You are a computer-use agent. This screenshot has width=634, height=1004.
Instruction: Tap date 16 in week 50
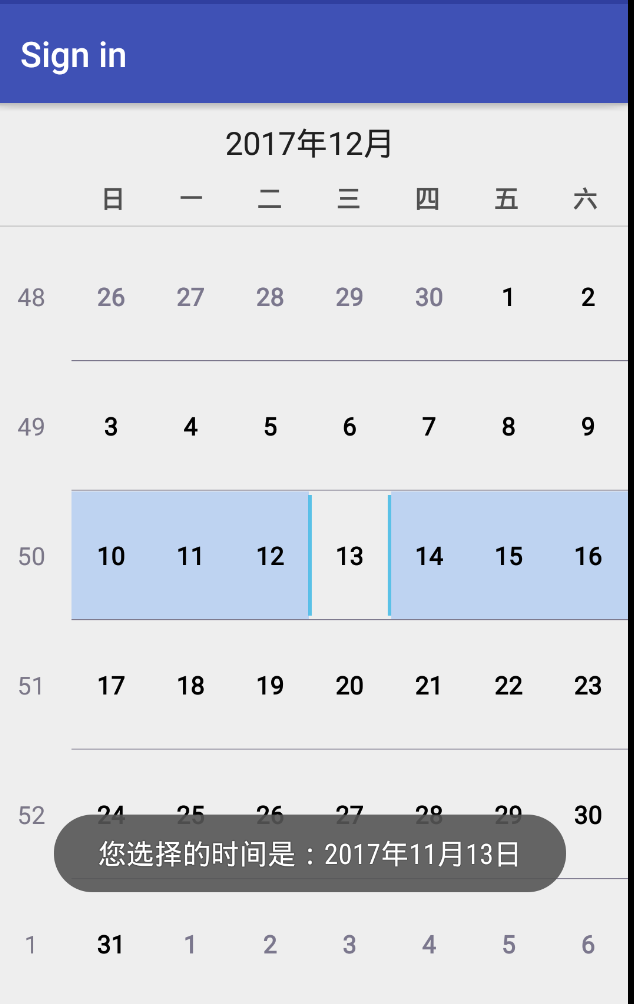588,556
